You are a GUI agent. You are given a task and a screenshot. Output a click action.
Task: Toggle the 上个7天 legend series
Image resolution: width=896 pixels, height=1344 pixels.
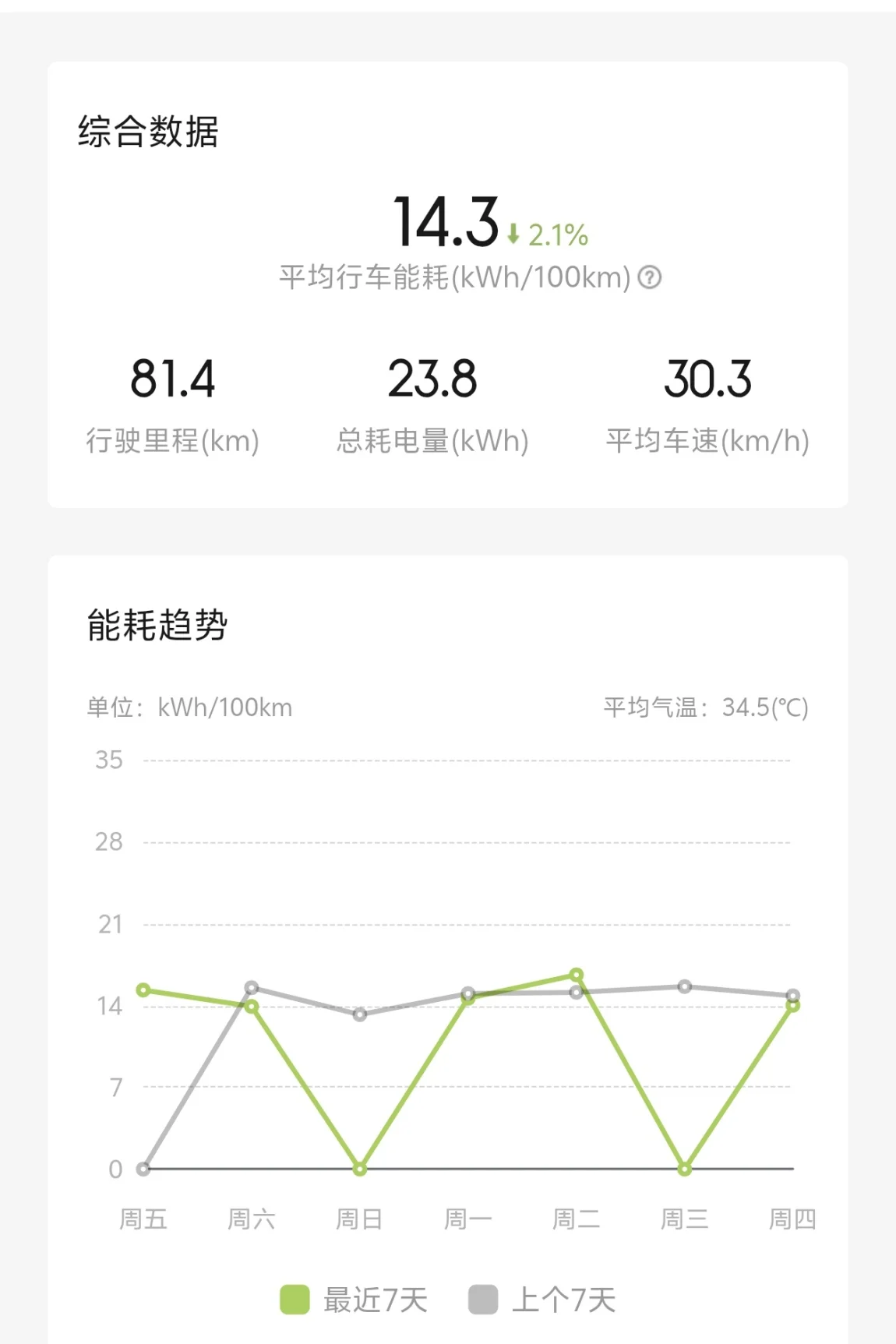point(542,1300)
